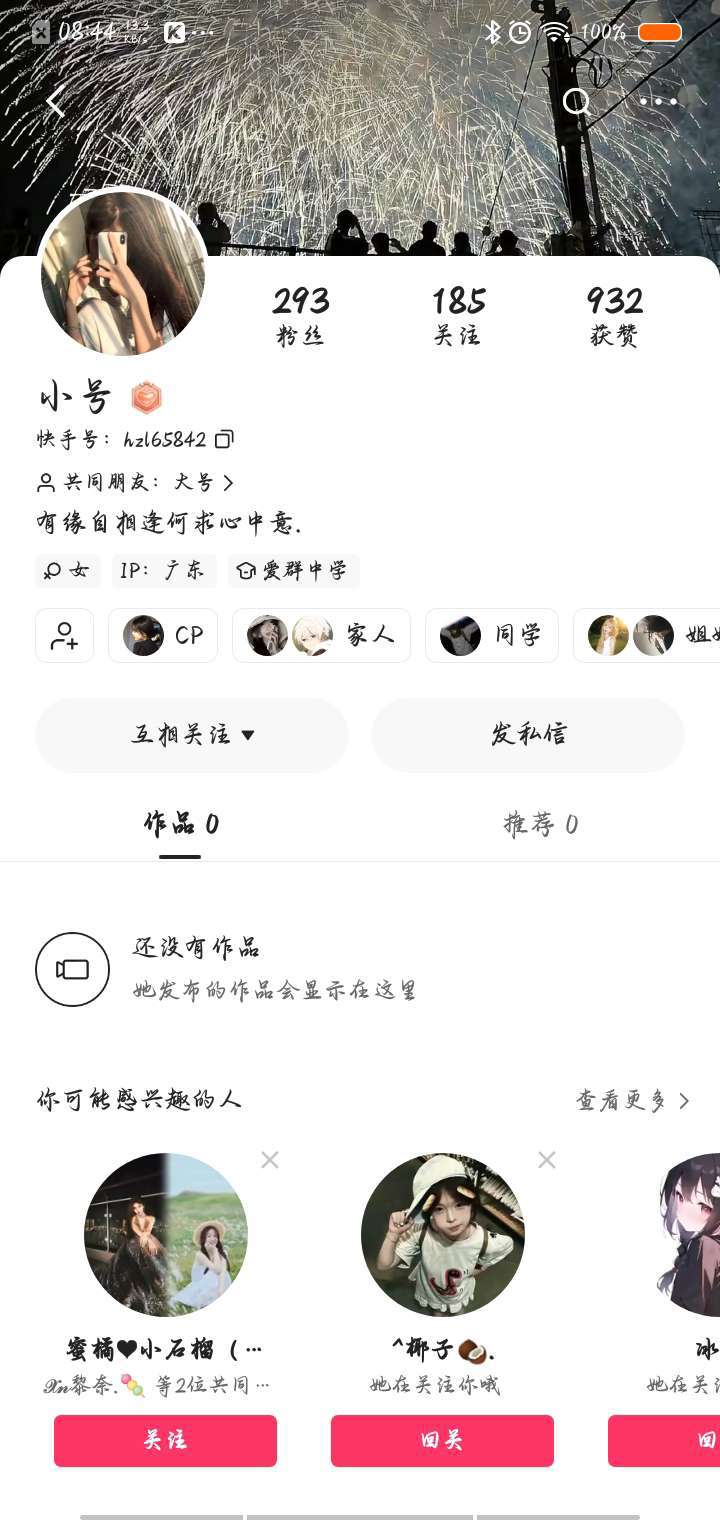
Task: Open the 爱群中学 school tag
Action: click(293, 571)
